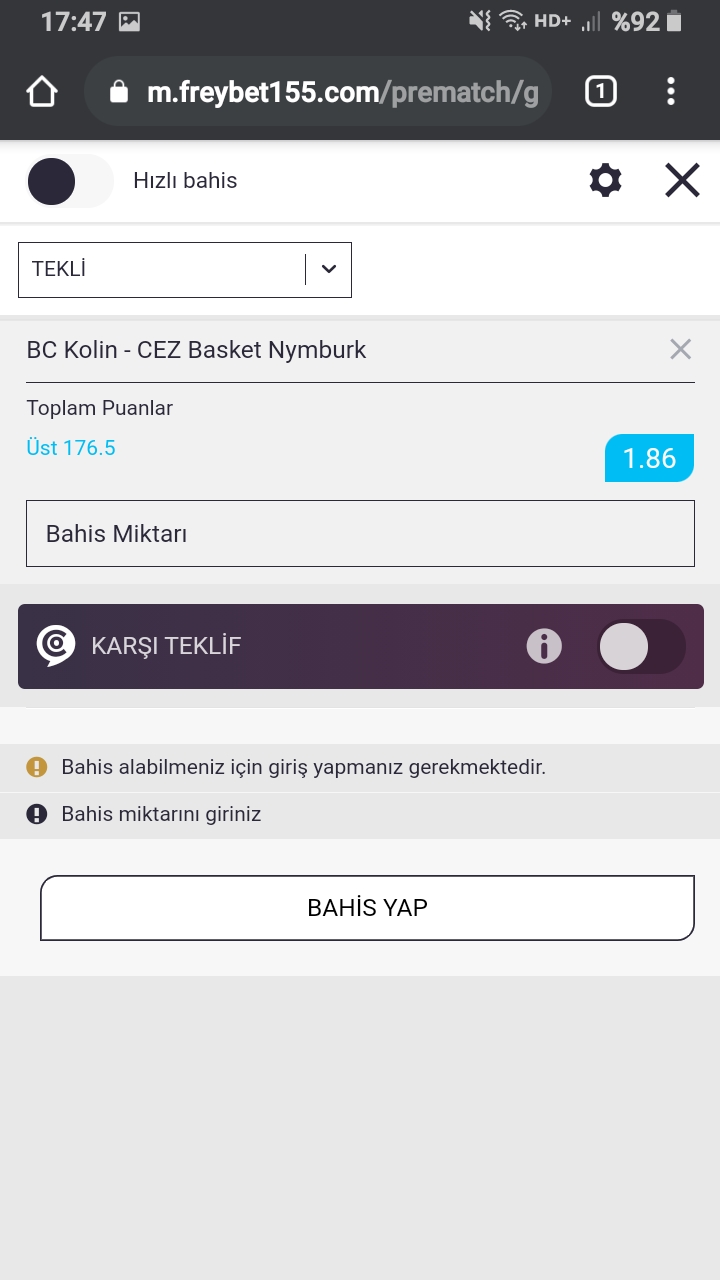Tap the 1.86 odds button

pos(649,458)
